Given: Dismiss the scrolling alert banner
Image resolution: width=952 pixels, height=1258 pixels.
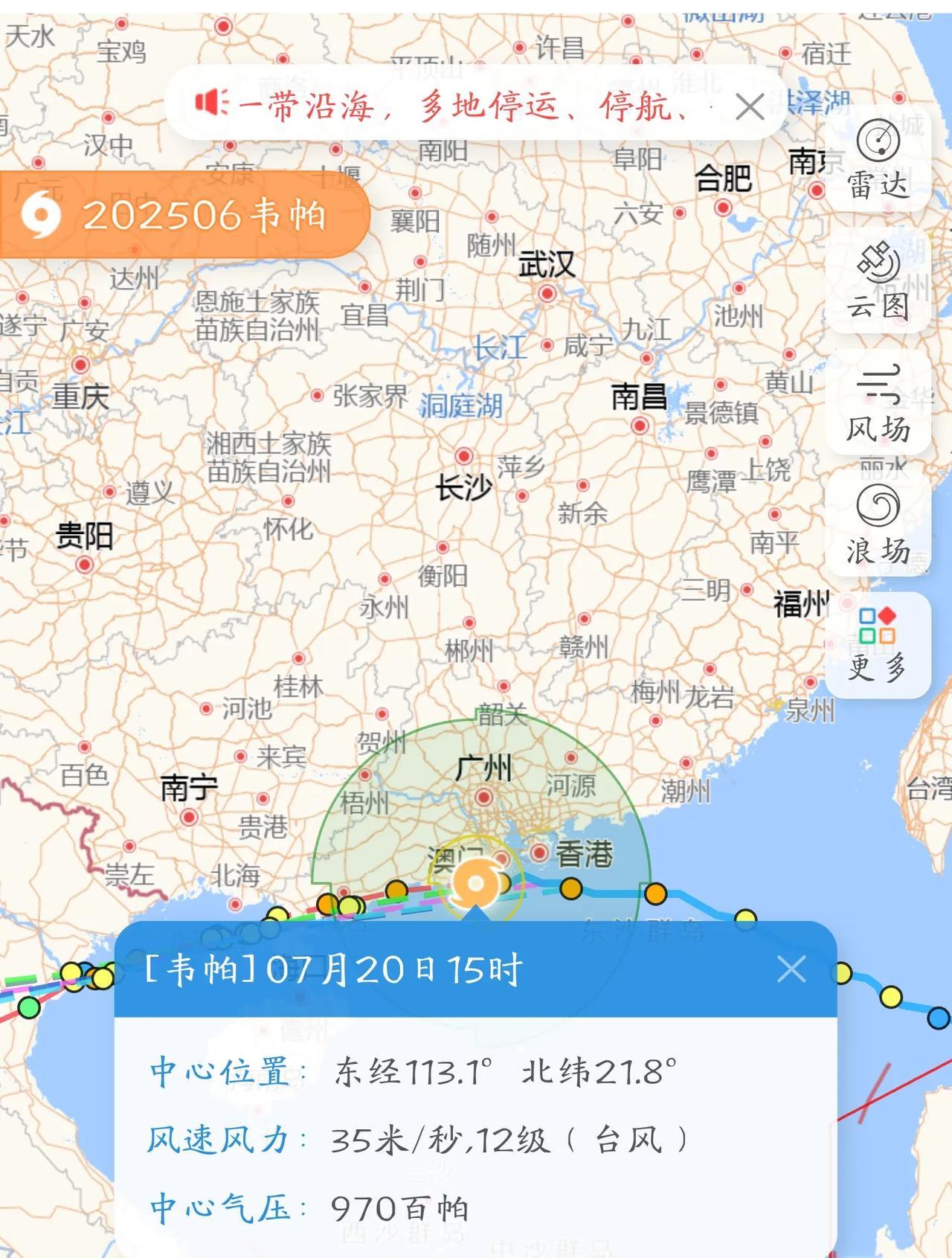Looking at the screenshot, I should click(x=749, y=107).
